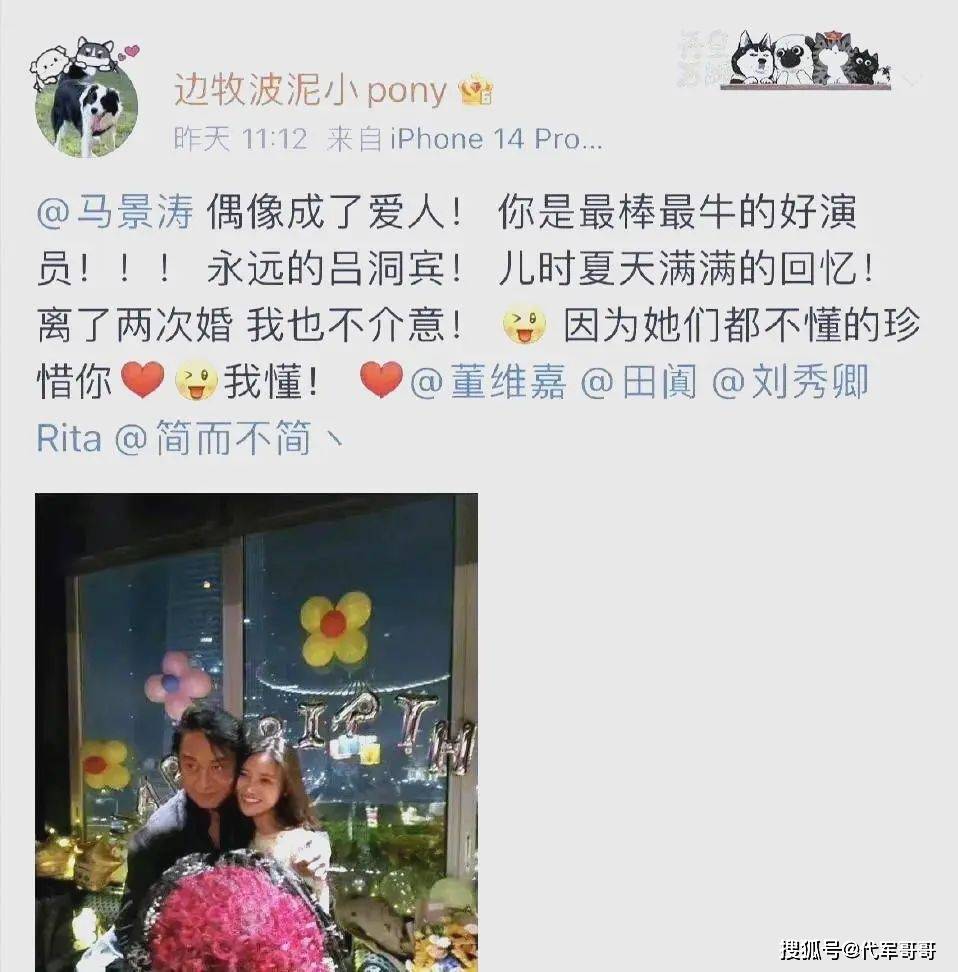The image size is (958, 972).
Task: Open the @刘秀卿Rita mention link
Action: tap(790, 382)
